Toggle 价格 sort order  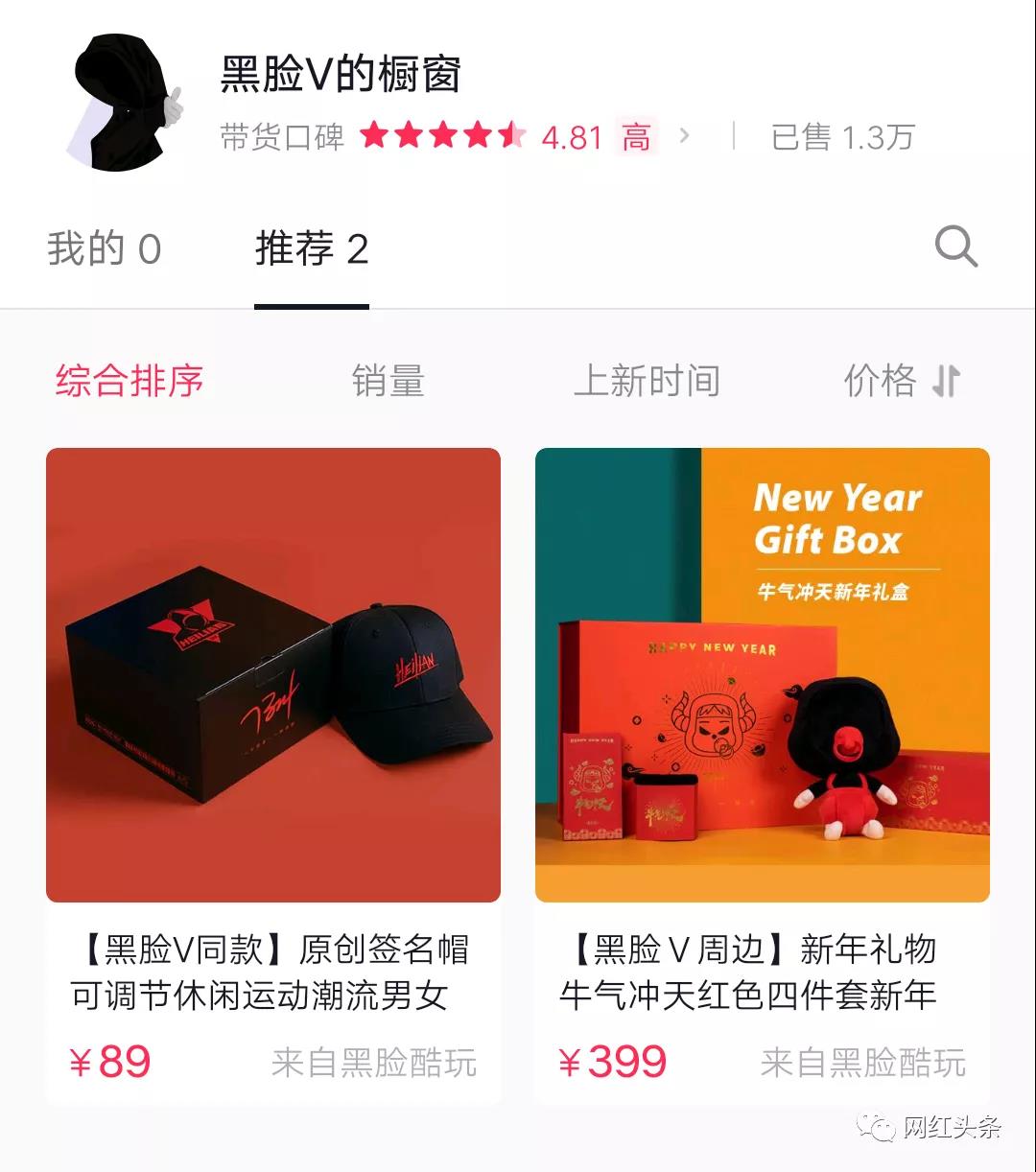[901, 381]
